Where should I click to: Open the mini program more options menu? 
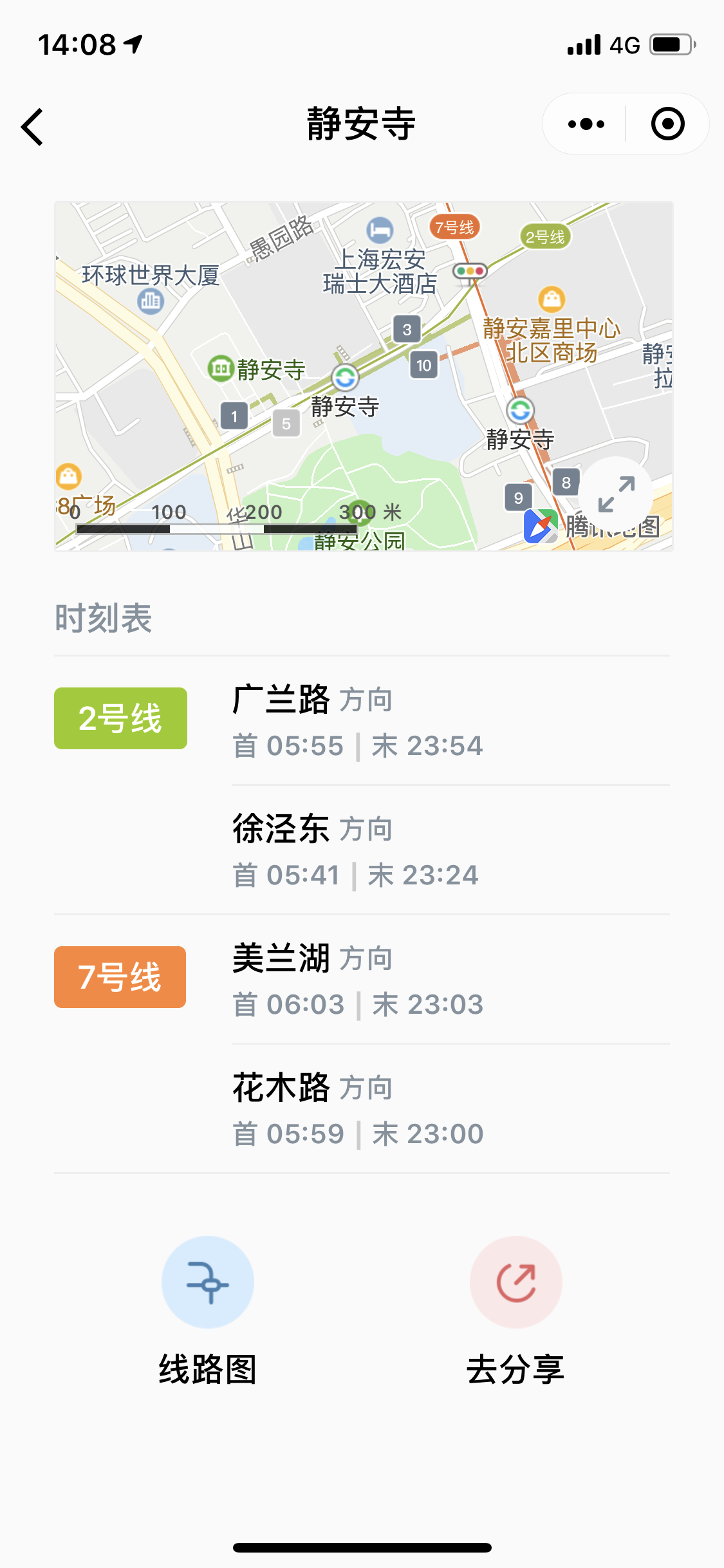(586, 124)
